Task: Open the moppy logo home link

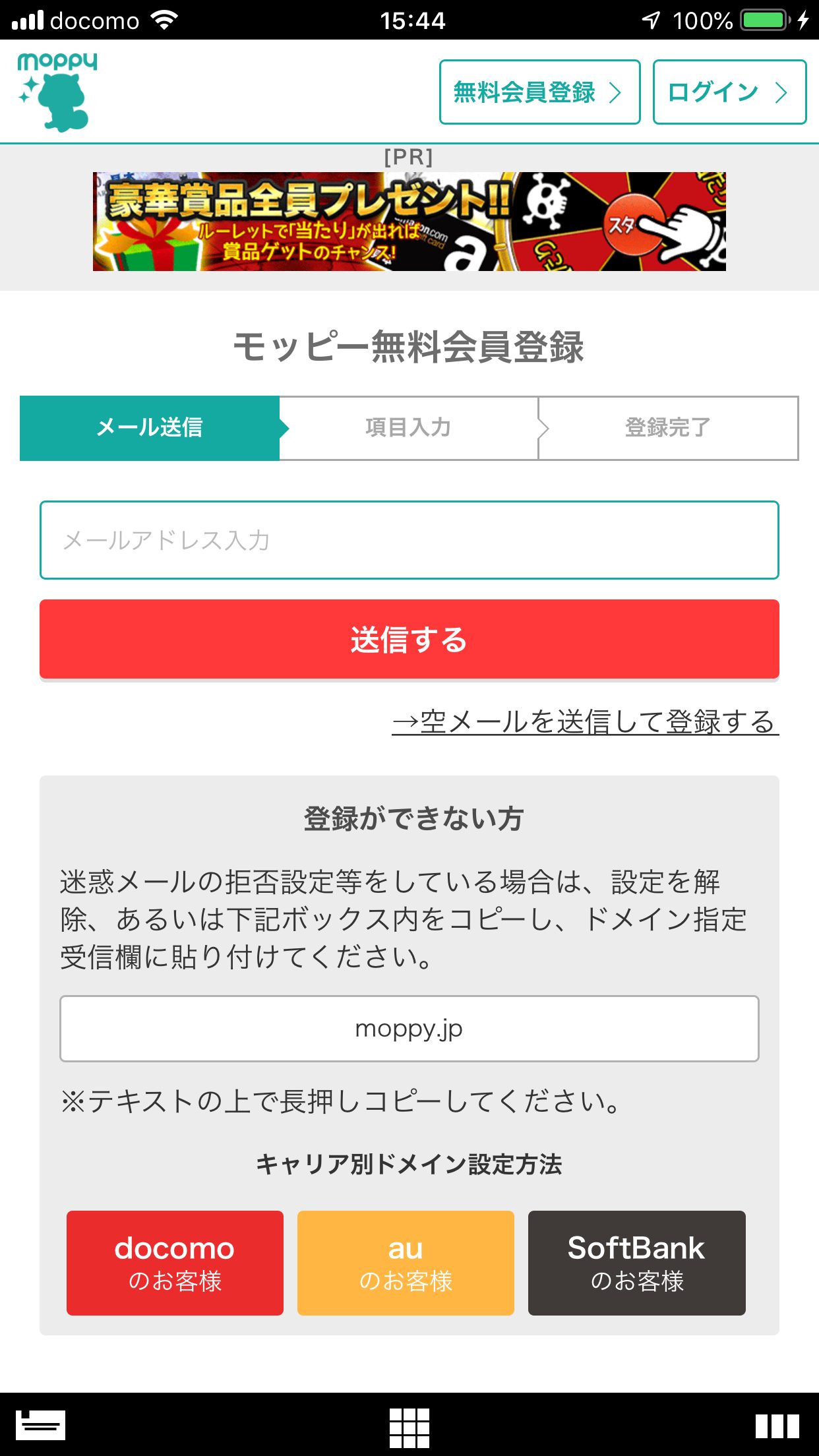Action: [57, 92]
